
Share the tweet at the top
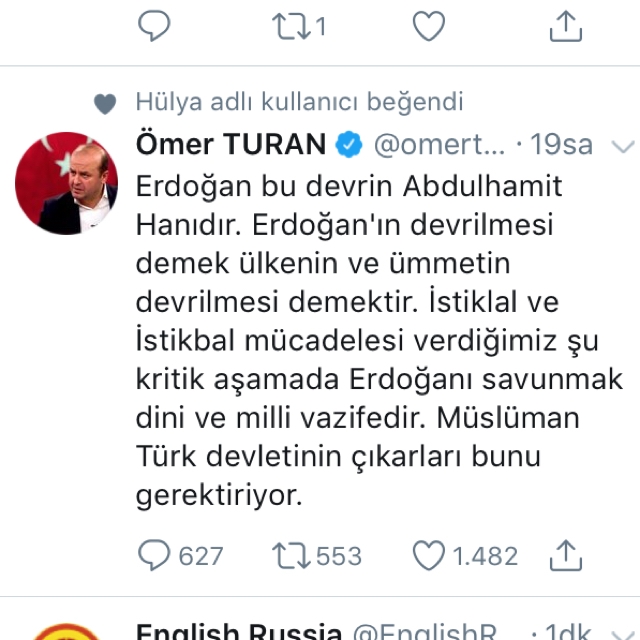point(566,26)
